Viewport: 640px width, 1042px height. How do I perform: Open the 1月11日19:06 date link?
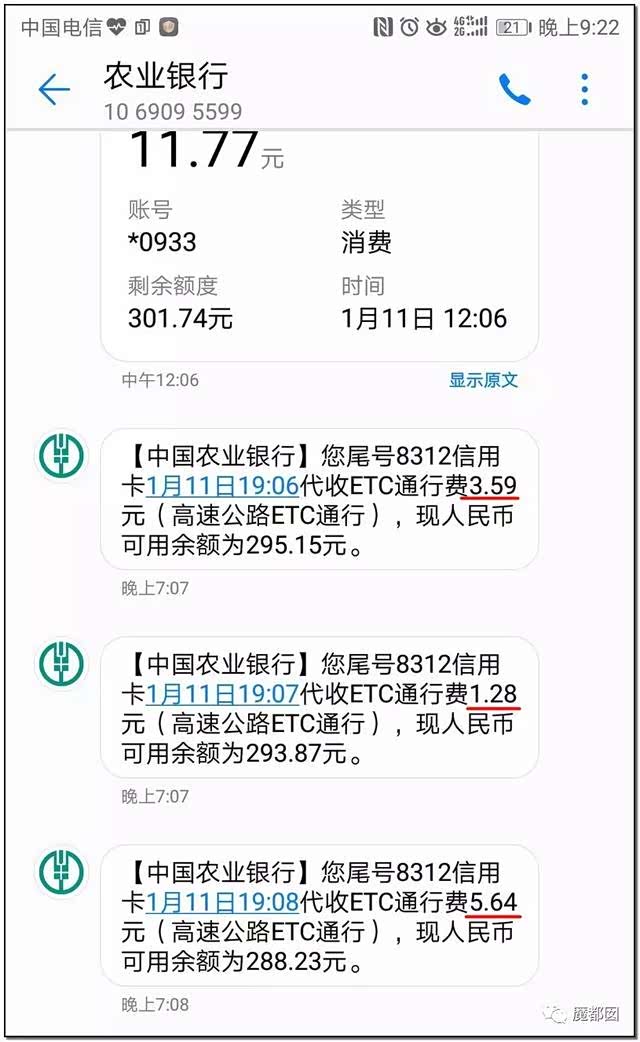click(x=223, y=487)
